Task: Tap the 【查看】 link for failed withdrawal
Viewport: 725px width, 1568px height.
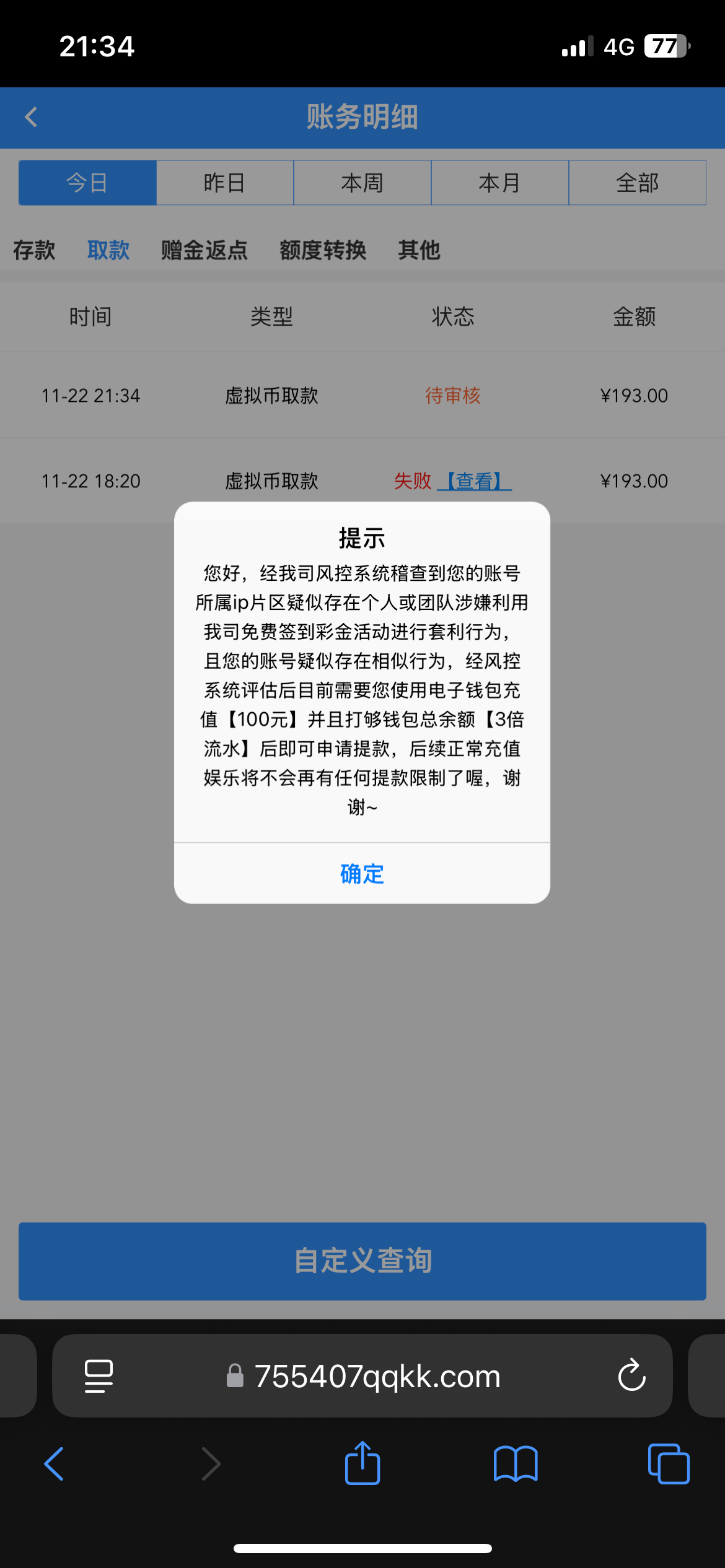Action: click(x=475, y=481)
